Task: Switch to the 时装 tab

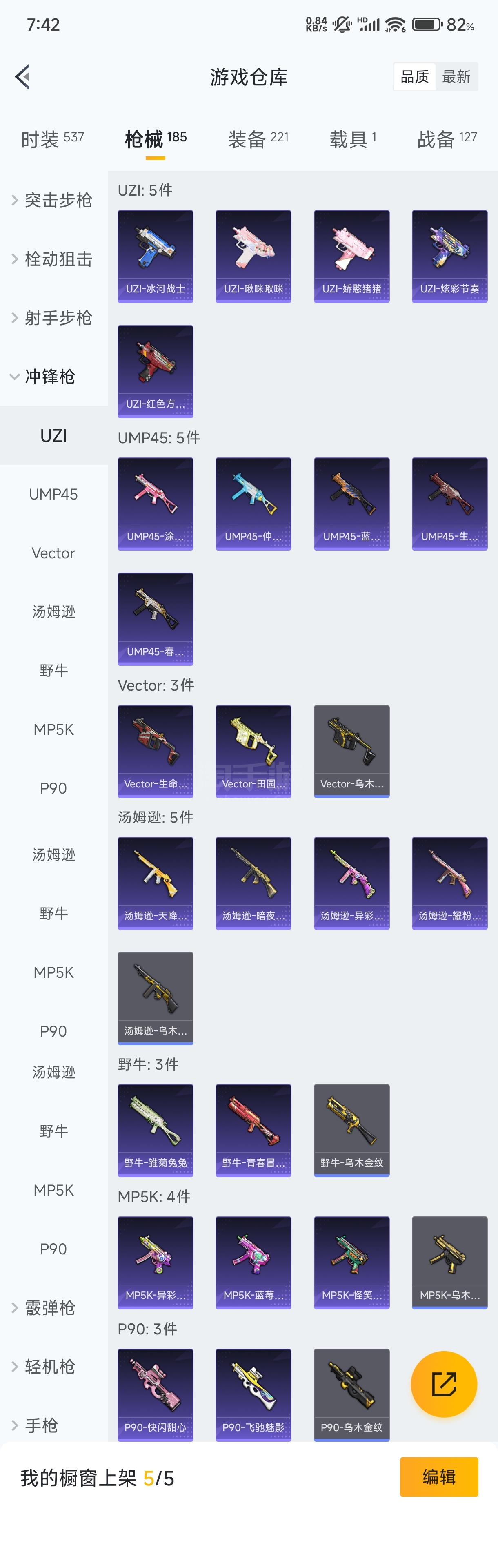Action: point(53,139)
